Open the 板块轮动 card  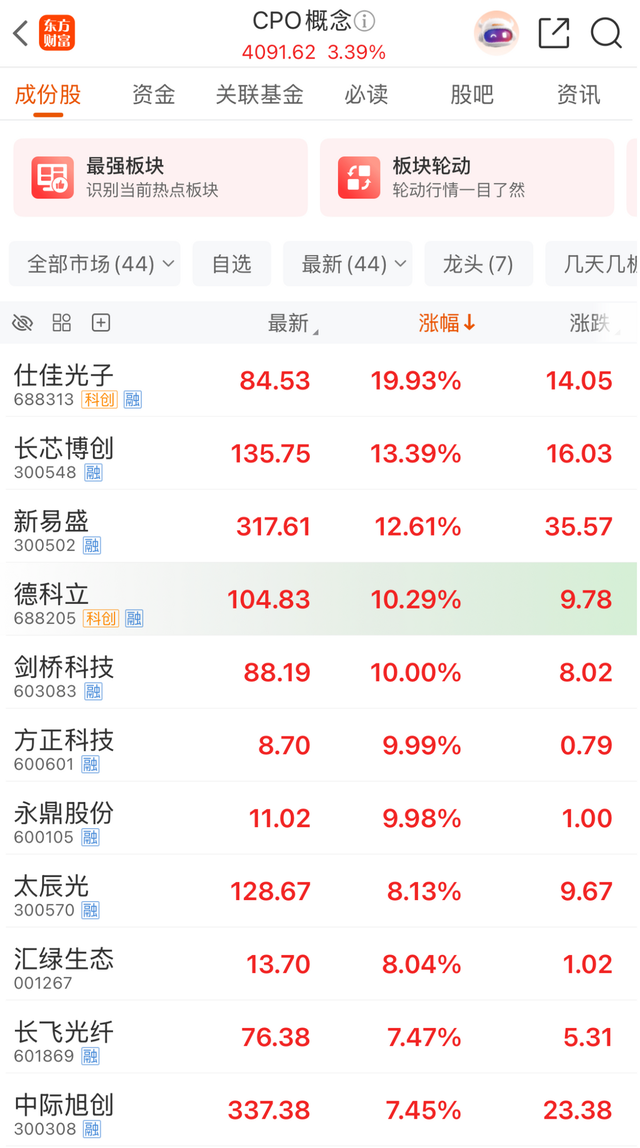(x=467, y=178)
